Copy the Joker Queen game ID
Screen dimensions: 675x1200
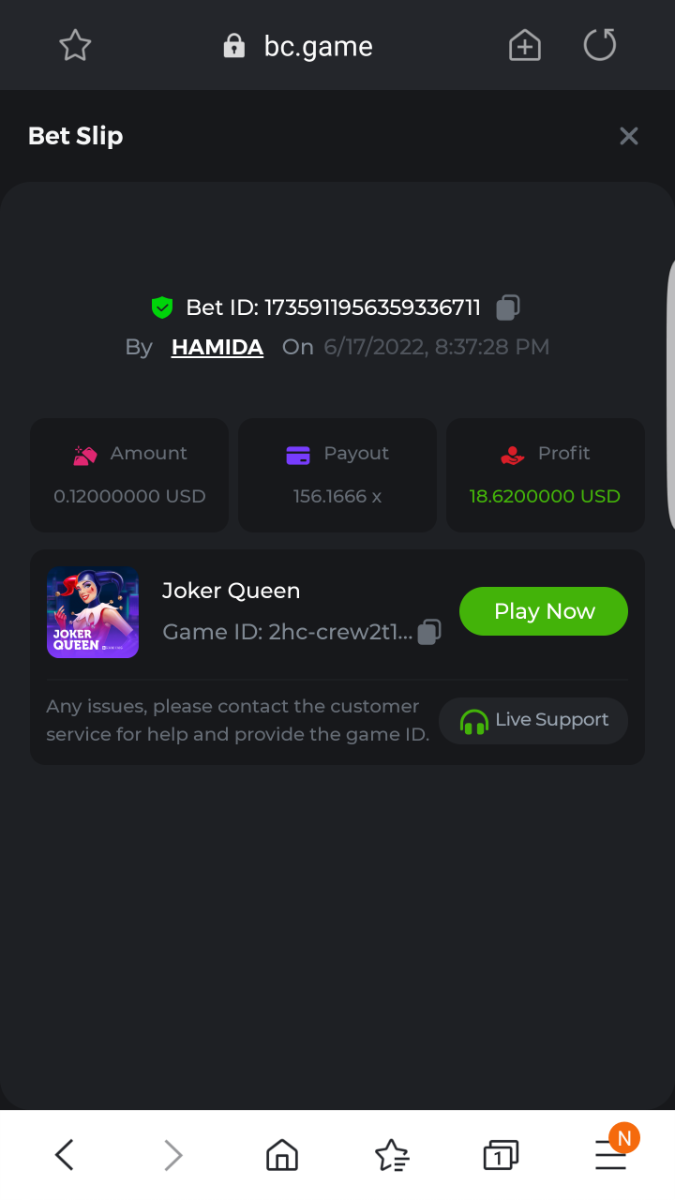coord(429,632)
